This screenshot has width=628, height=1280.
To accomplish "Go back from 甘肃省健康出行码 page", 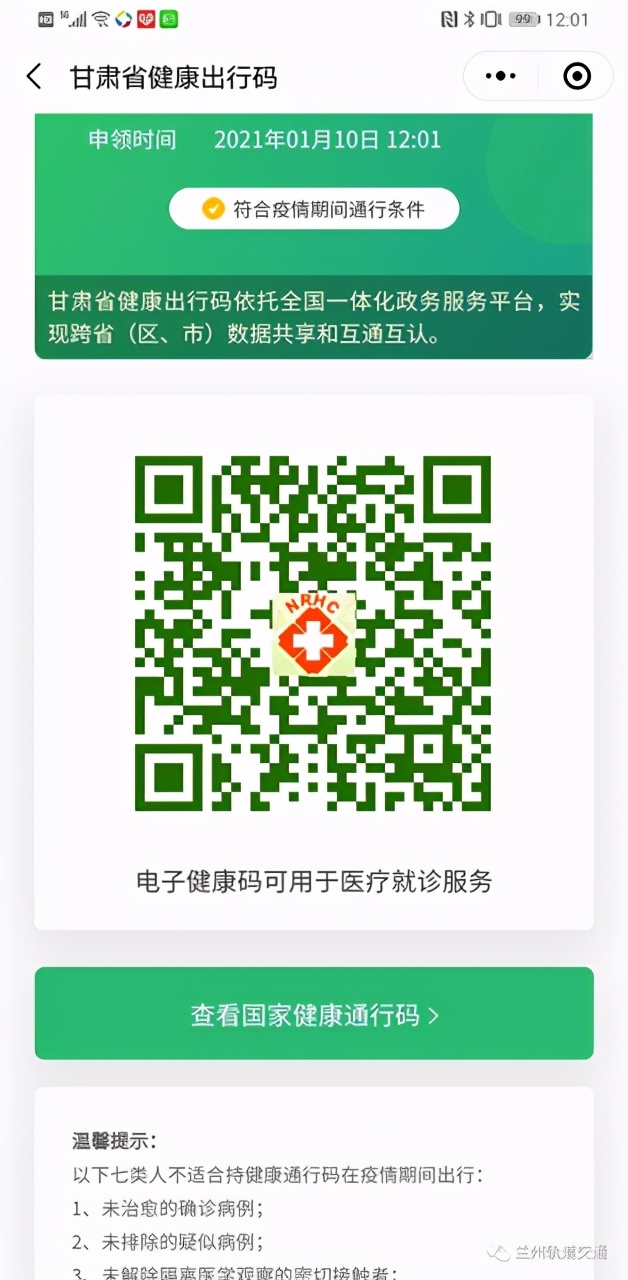I will pos(34,77).
